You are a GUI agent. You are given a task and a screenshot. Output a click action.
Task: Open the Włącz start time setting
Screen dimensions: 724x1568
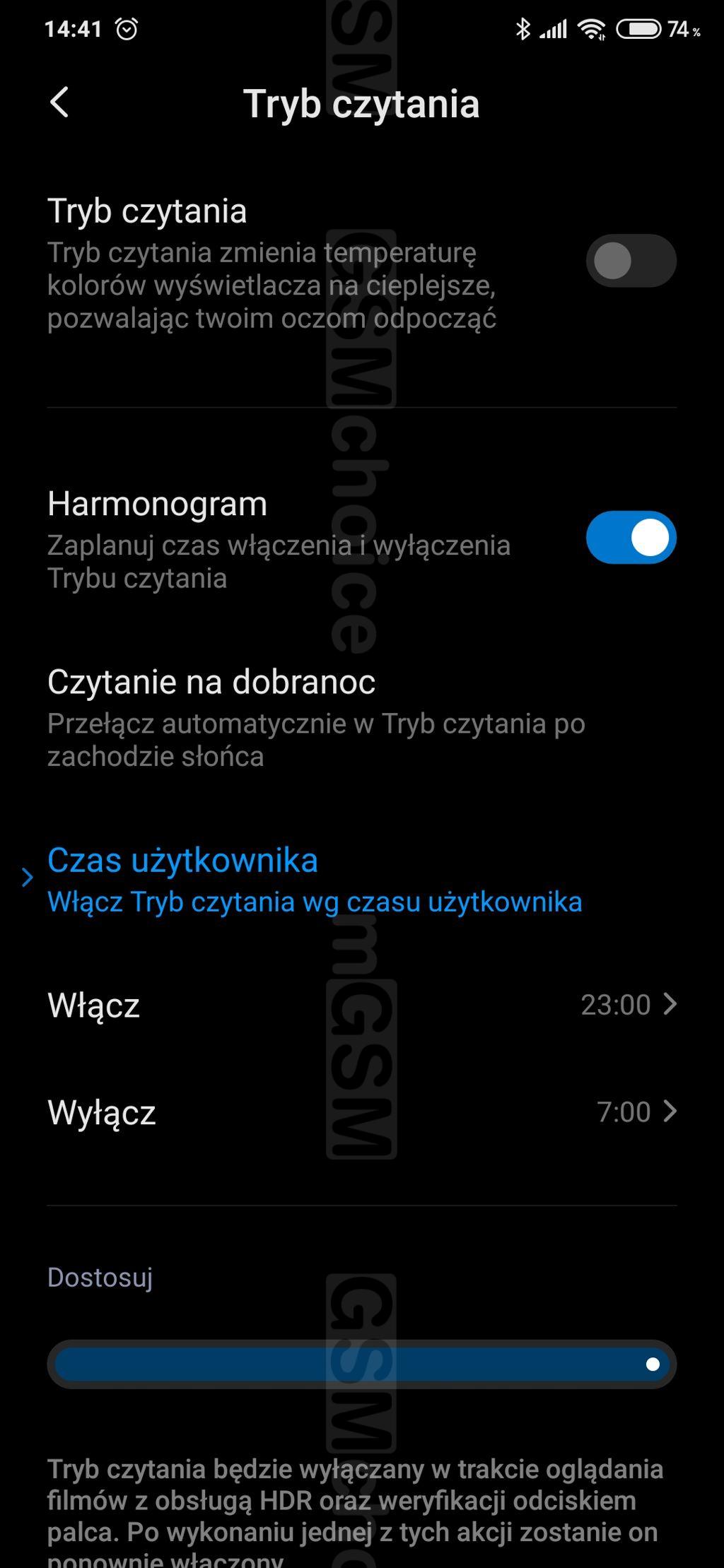tap(362, 1005)
